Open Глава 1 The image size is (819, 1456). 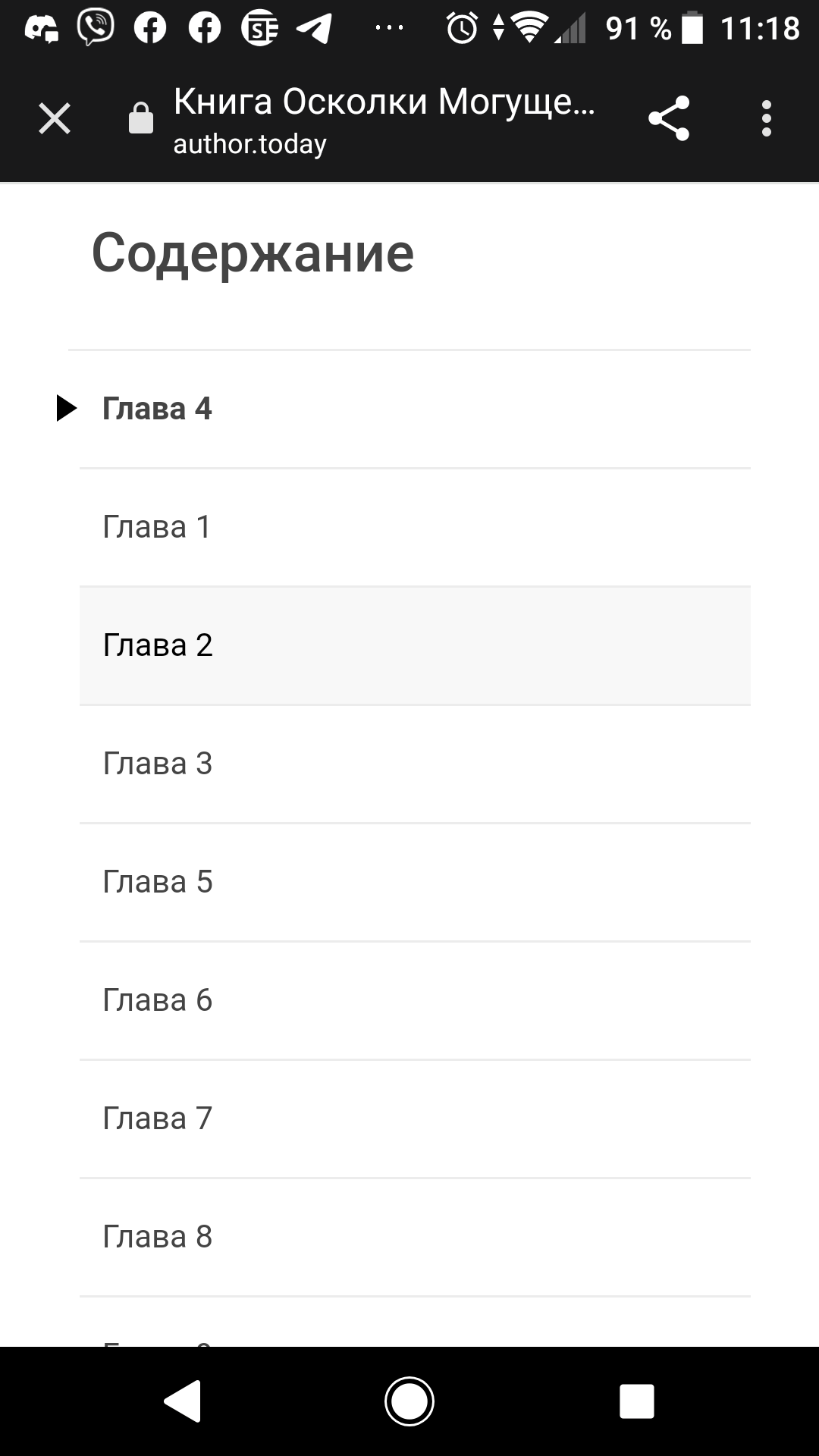[157, 527]
